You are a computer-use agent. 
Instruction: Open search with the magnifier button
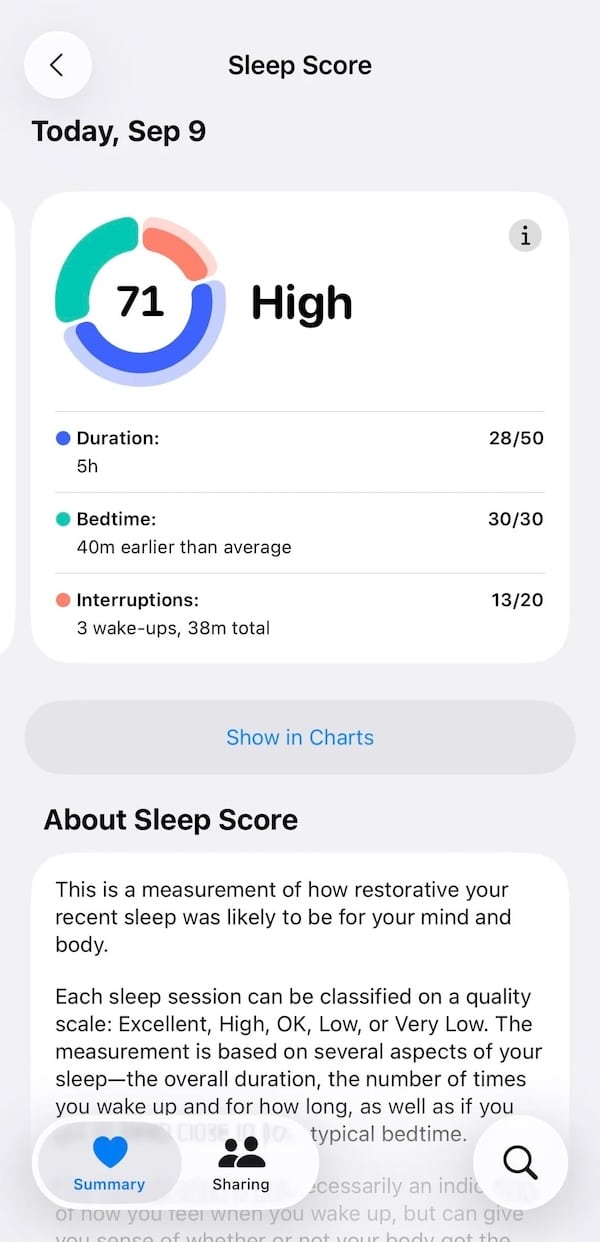520,1162
